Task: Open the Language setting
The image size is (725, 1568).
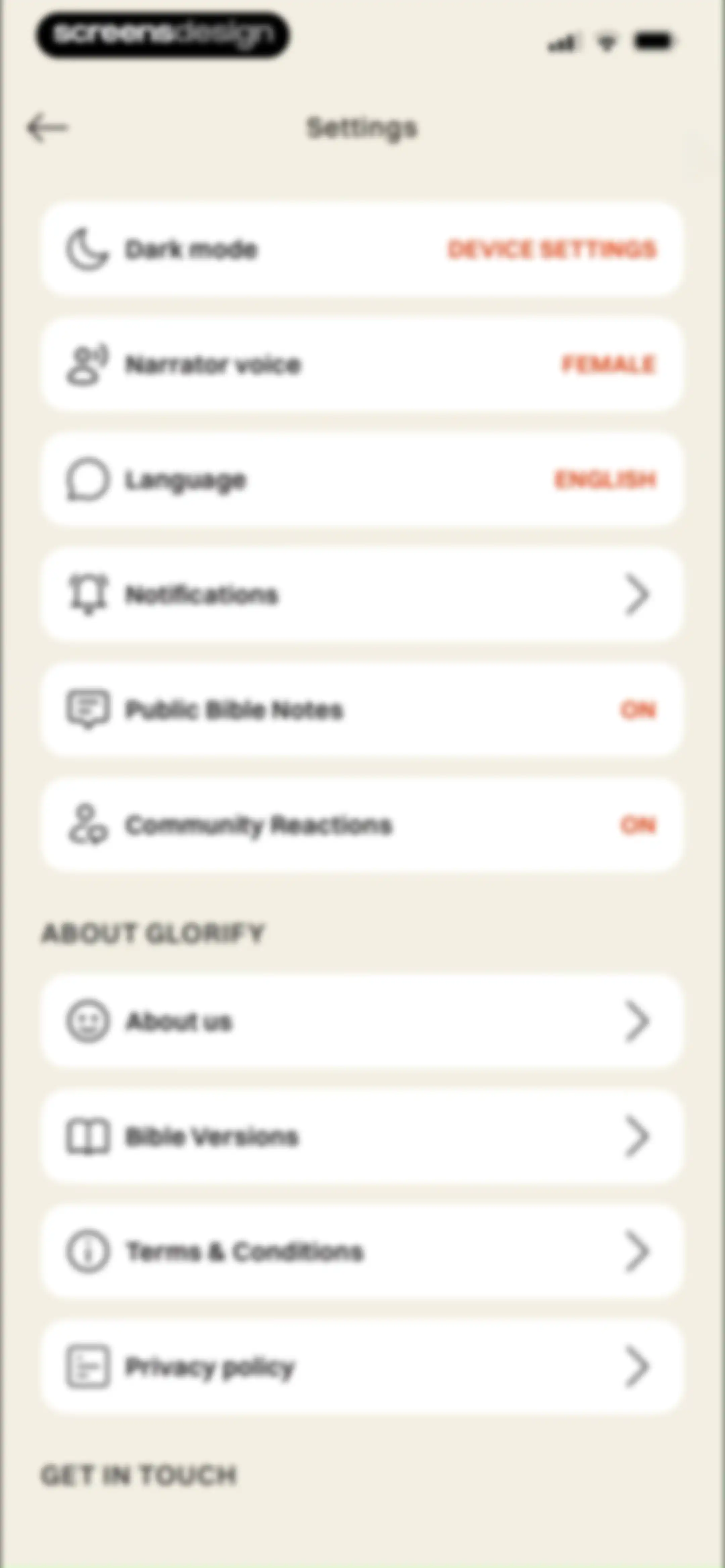Action: (x=362, y=479)
